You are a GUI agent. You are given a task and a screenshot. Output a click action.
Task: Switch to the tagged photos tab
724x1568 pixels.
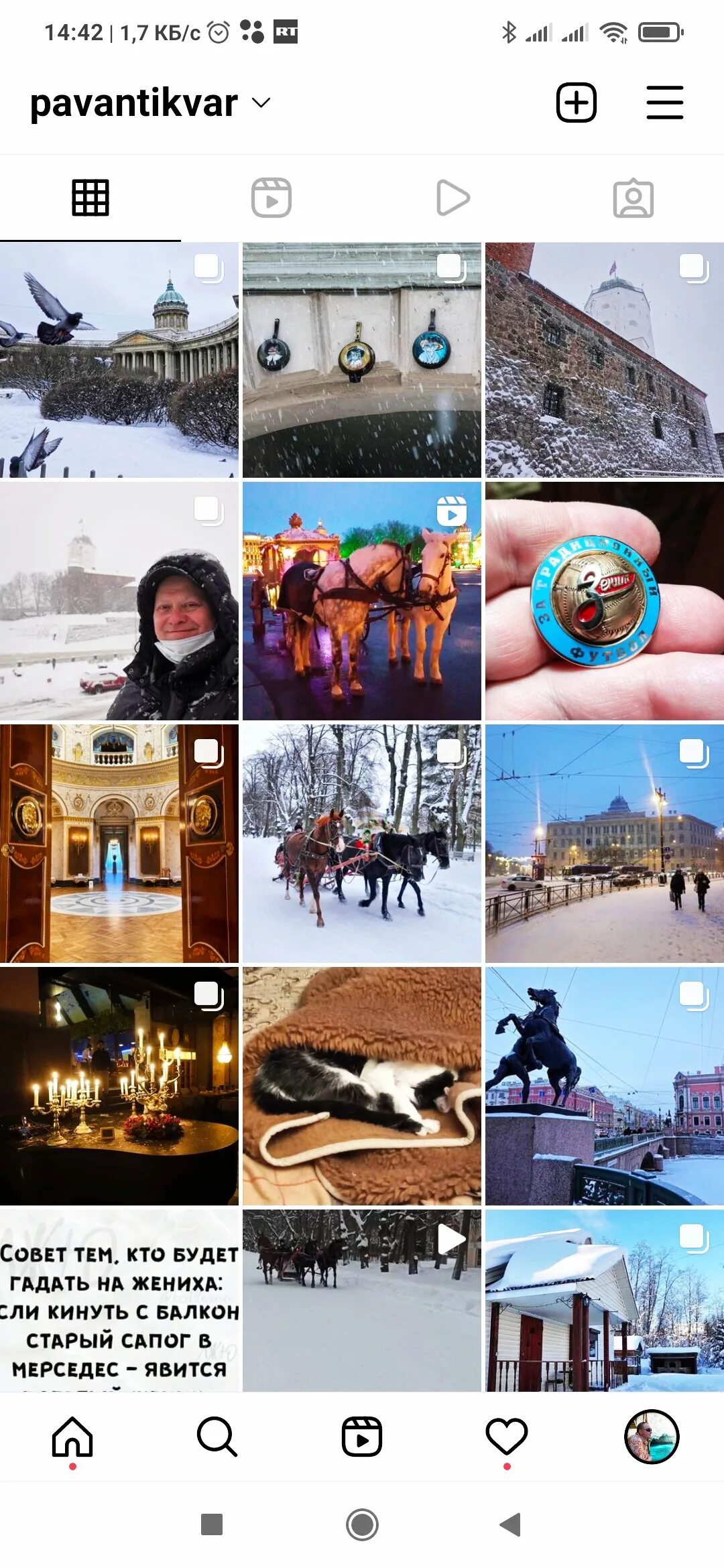tap(633, 198)
